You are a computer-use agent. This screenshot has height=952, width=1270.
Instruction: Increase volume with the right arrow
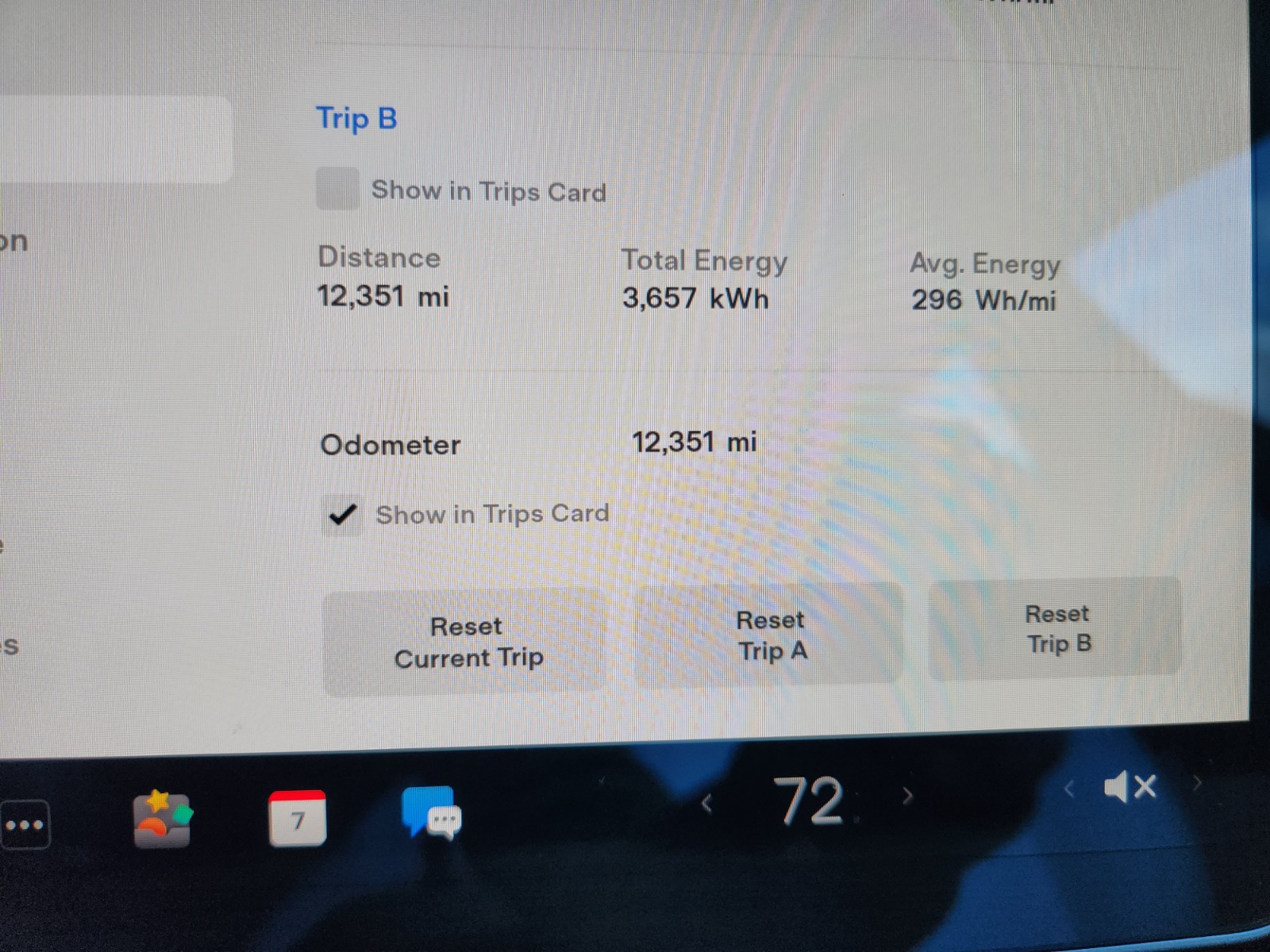click(1197, 785)
